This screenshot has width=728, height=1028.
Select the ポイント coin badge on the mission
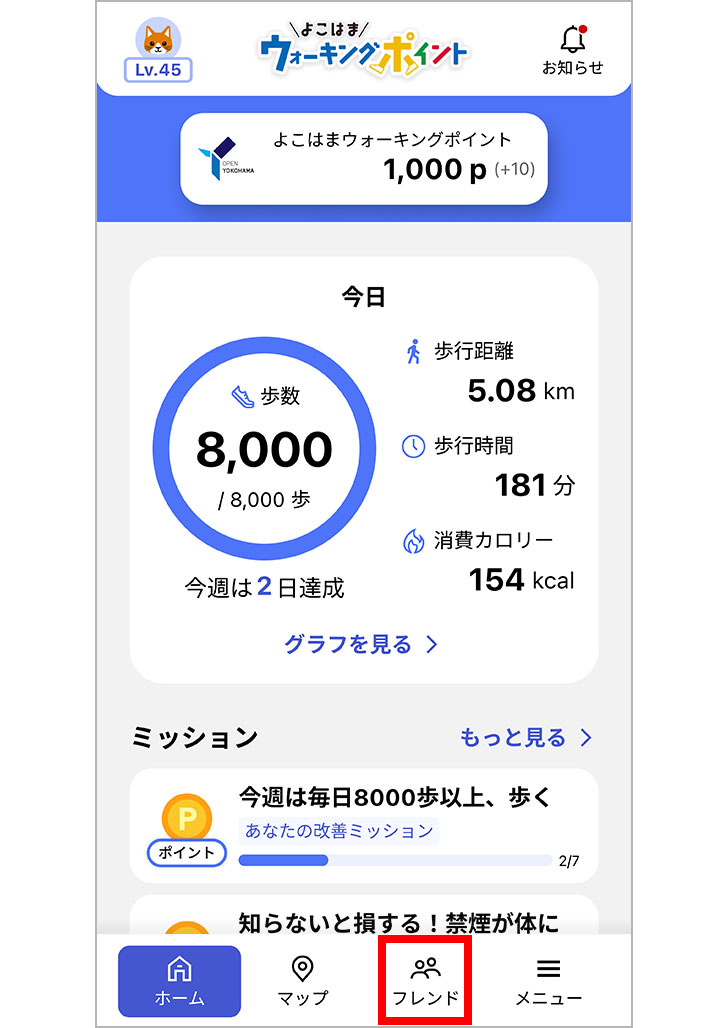[186, 817]
